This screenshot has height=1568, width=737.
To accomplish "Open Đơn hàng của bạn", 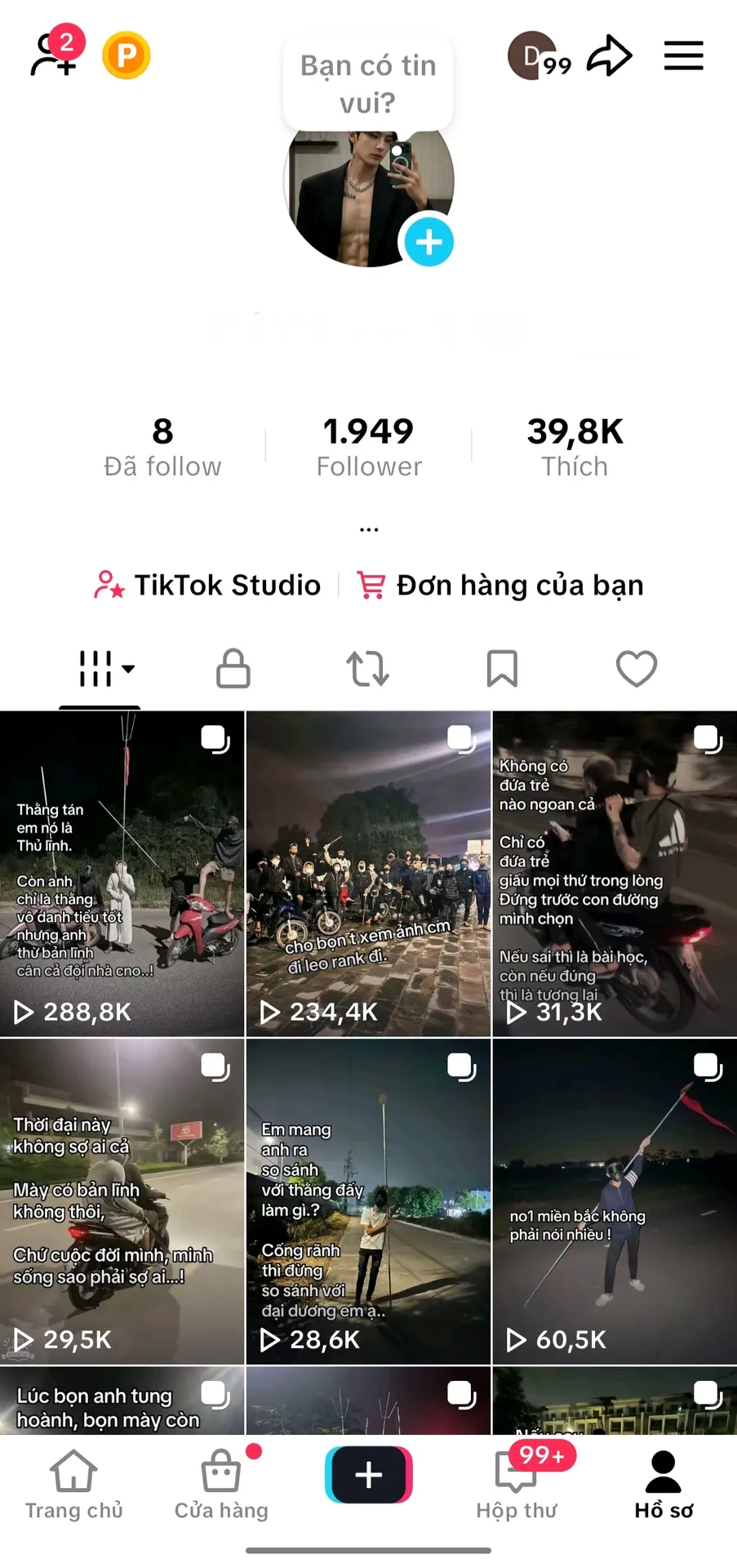I will pyautogui.click(x=500, y=585).
